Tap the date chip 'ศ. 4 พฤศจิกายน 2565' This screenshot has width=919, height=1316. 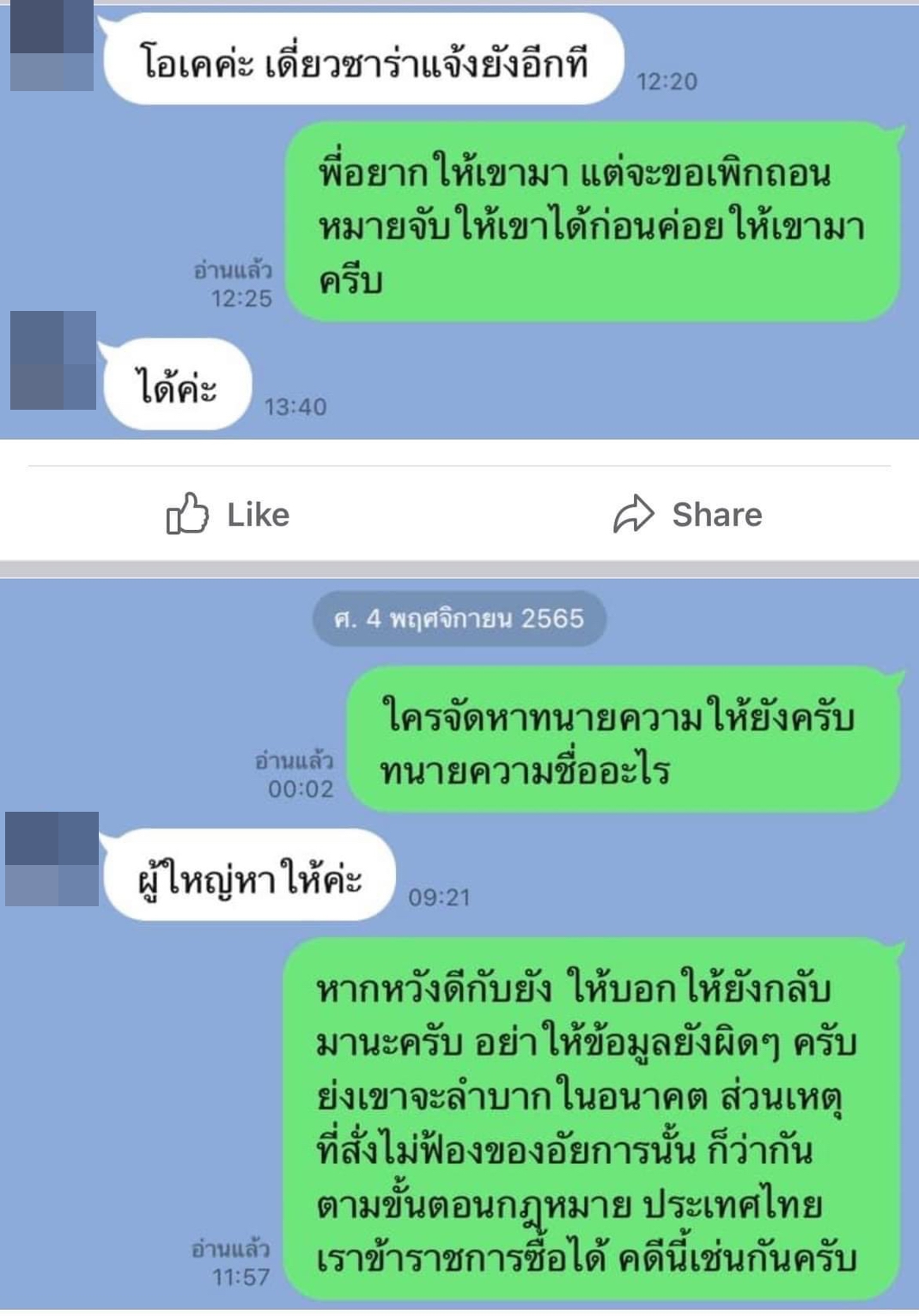click(x=459, y=617)
